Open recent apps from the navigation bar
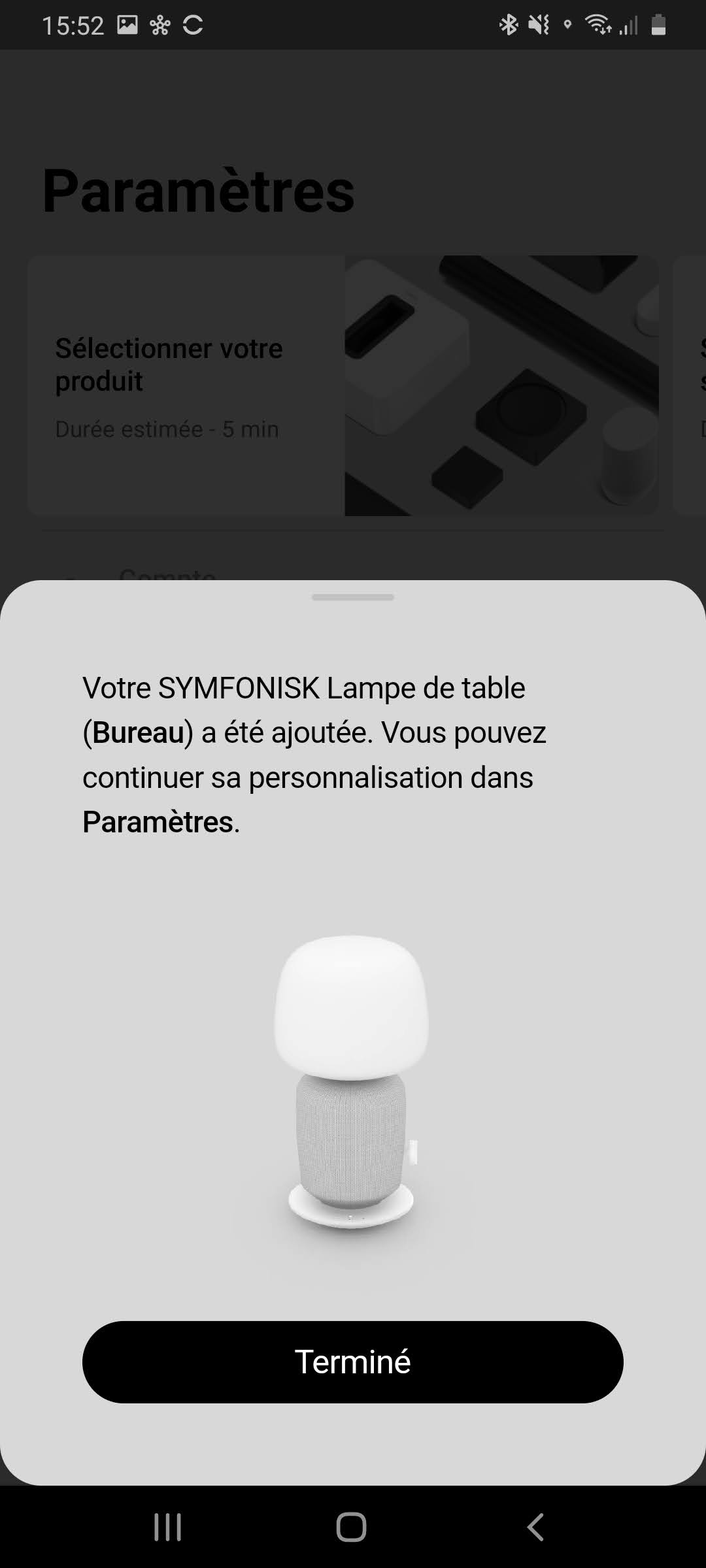 (x=167, y=1527)
